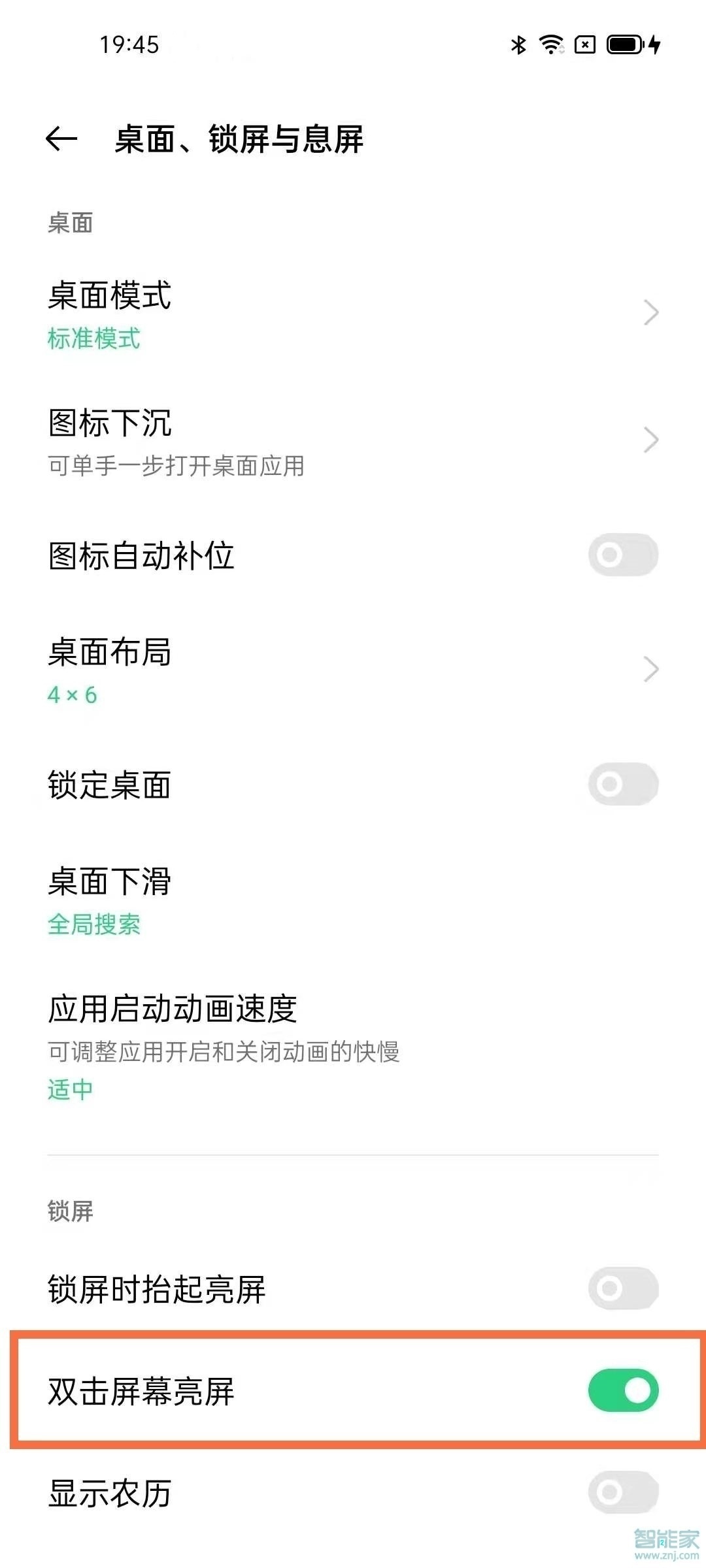Tap the Wi-Fi signal icon
Viewport: 706px width, 1568px height.
point(552,44)
